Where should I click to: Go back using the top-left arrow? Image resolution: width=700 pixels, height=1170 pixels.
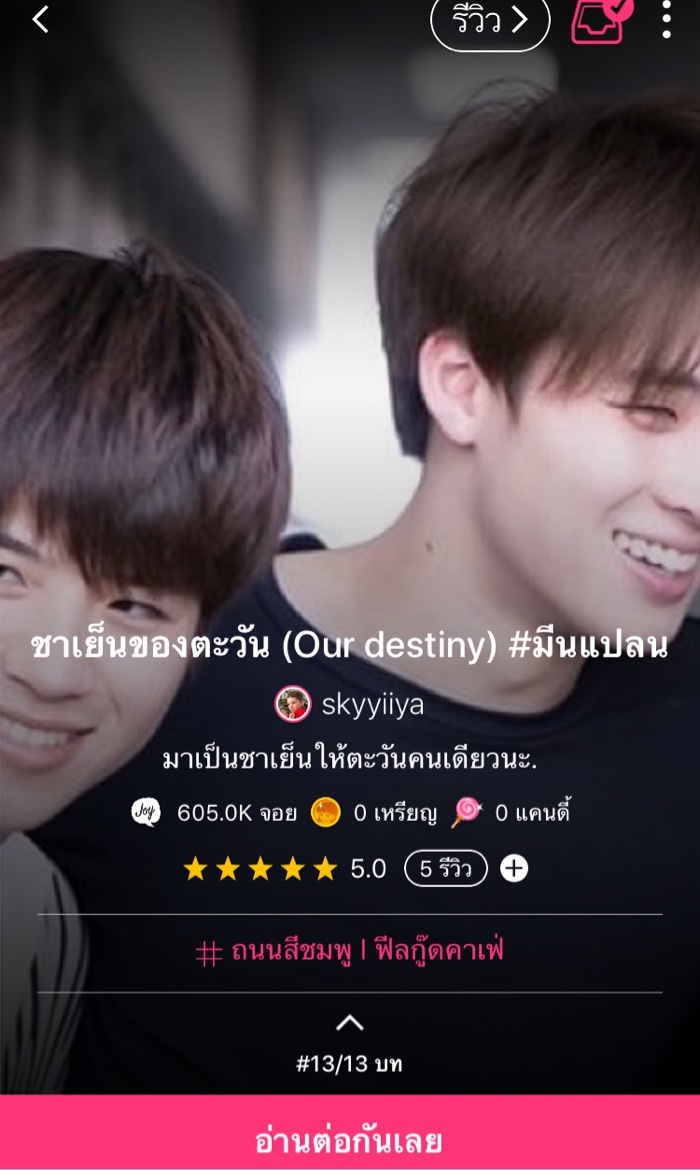[x=40, y=18]
